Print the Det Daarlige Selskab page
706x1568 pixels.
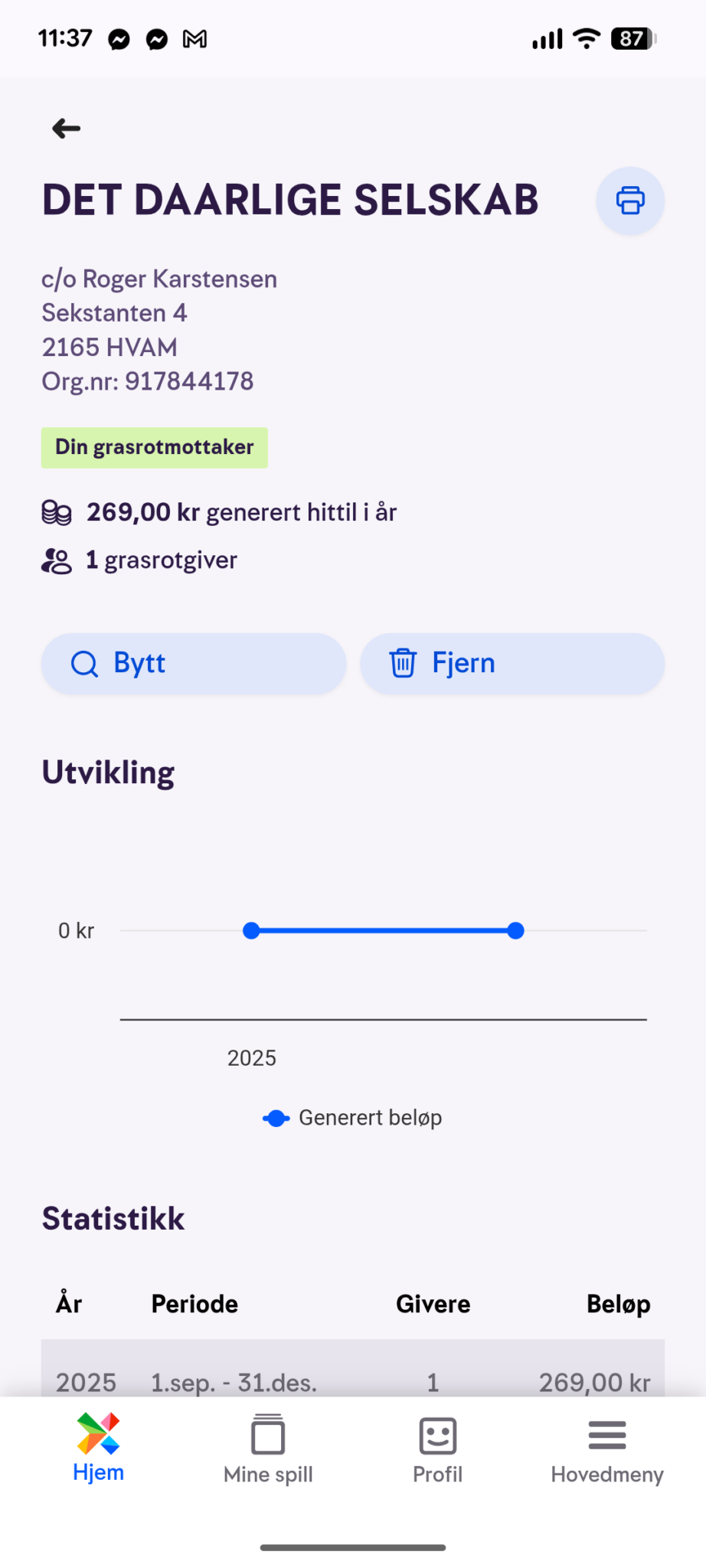point(629,201)
